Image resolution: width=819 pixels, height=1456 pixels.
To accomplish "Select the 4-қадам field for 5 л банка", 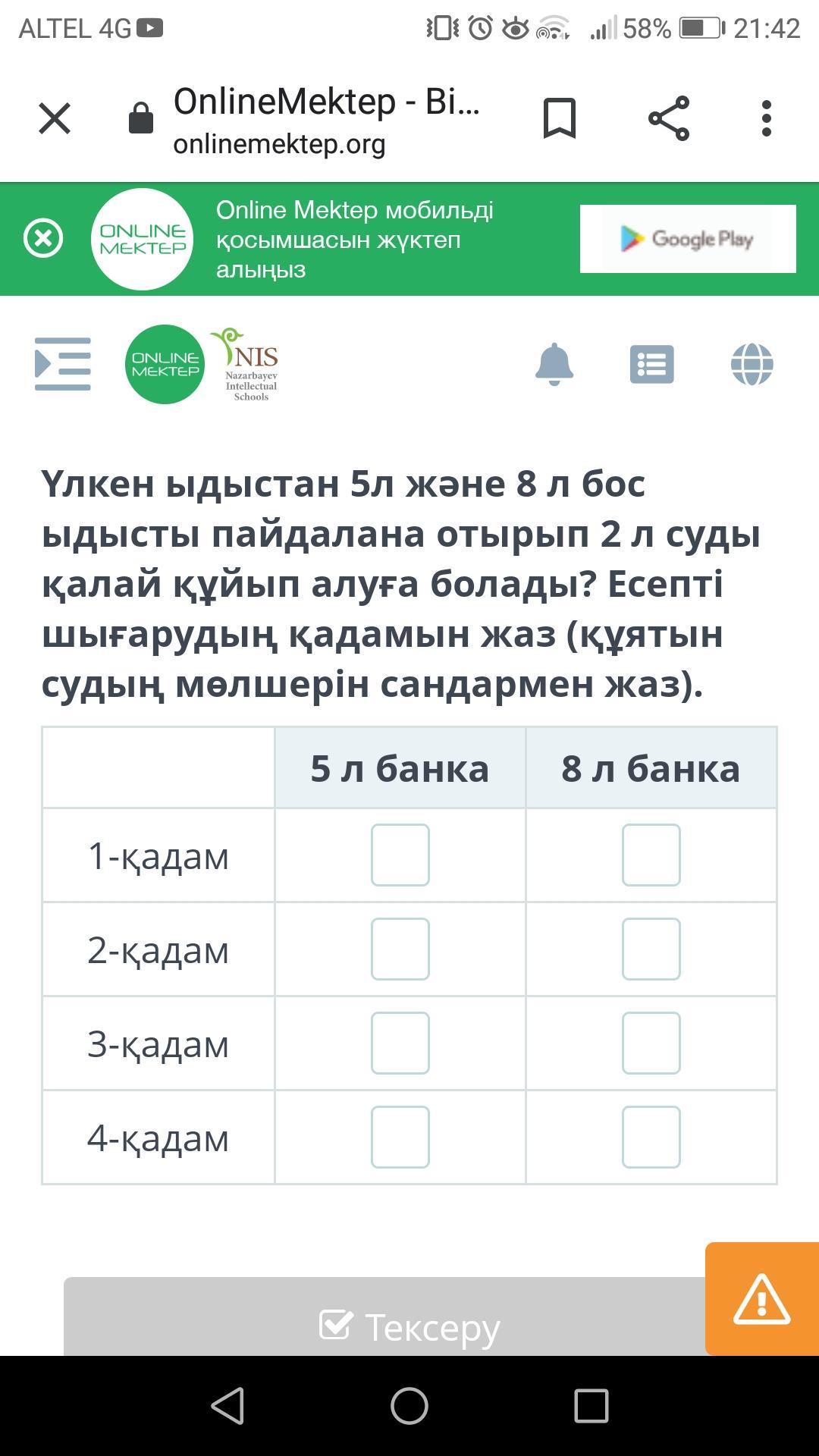I will pos(400,1137).
